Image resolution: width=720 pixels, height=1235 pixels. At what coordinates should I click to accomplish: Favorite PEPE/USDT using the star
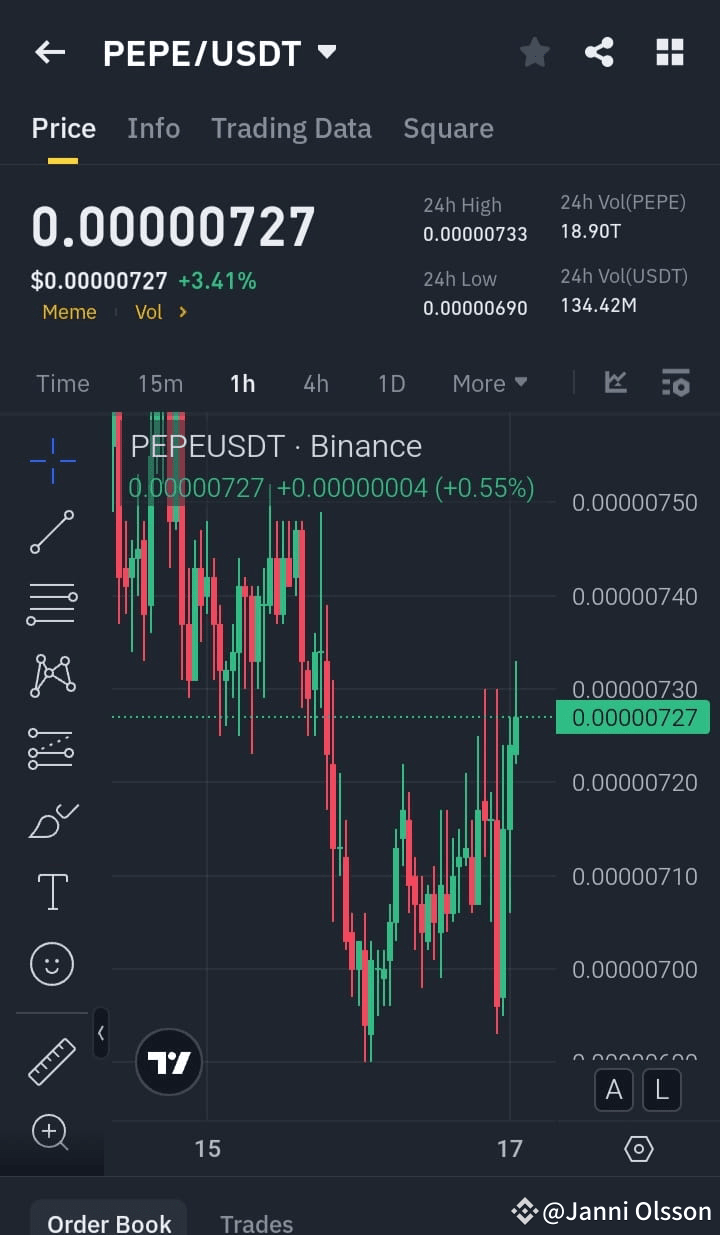pos(534,52)
